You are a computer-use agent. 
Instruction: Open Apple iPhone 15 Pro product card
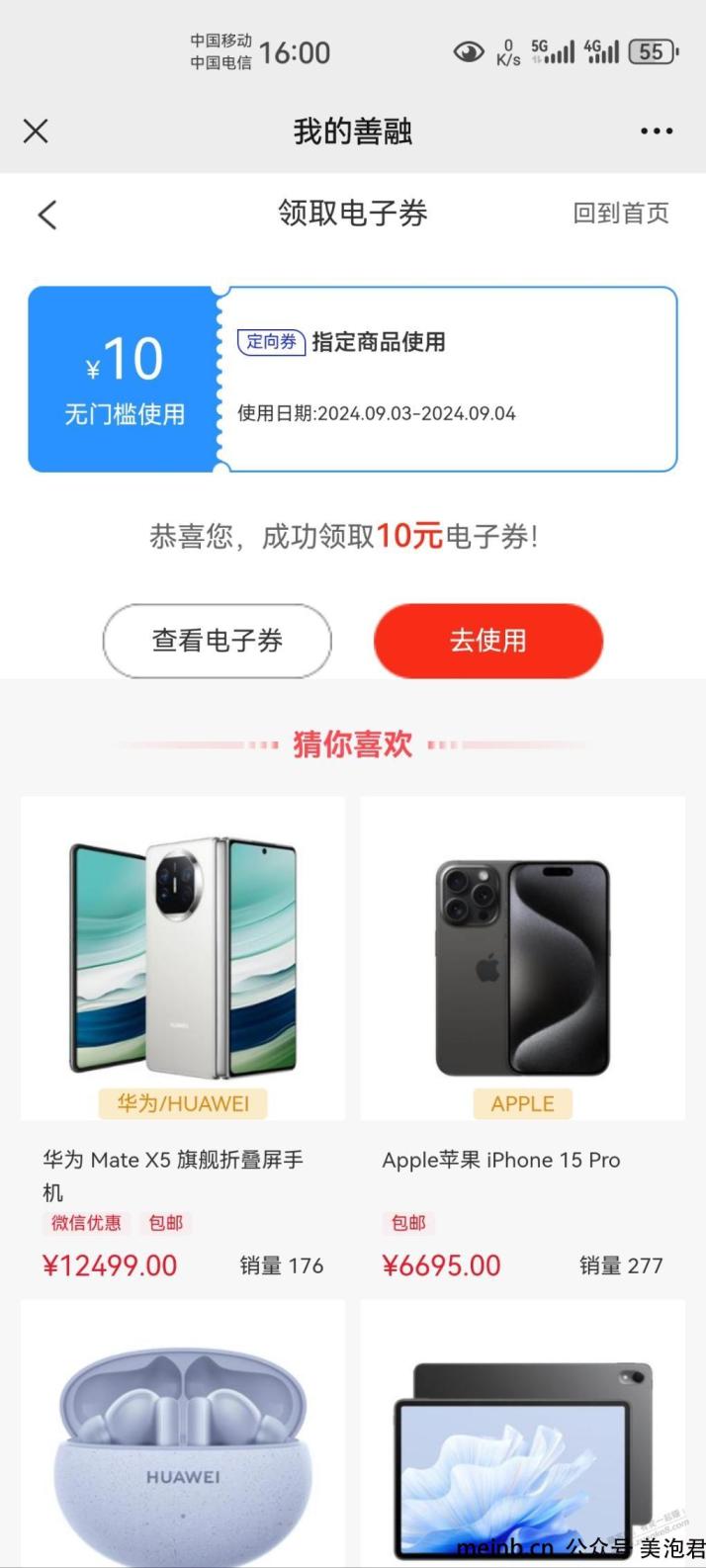522,1038
